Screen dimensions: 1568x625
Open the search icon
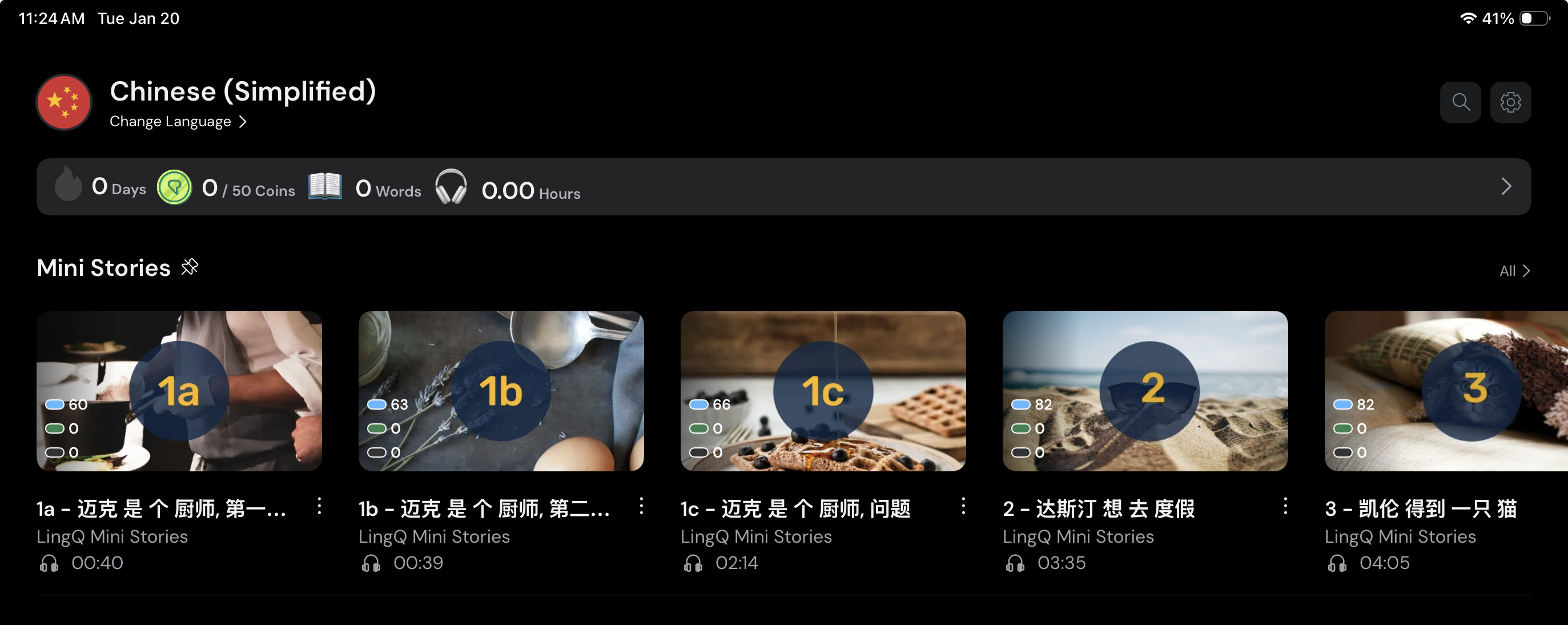point(1460,102)
